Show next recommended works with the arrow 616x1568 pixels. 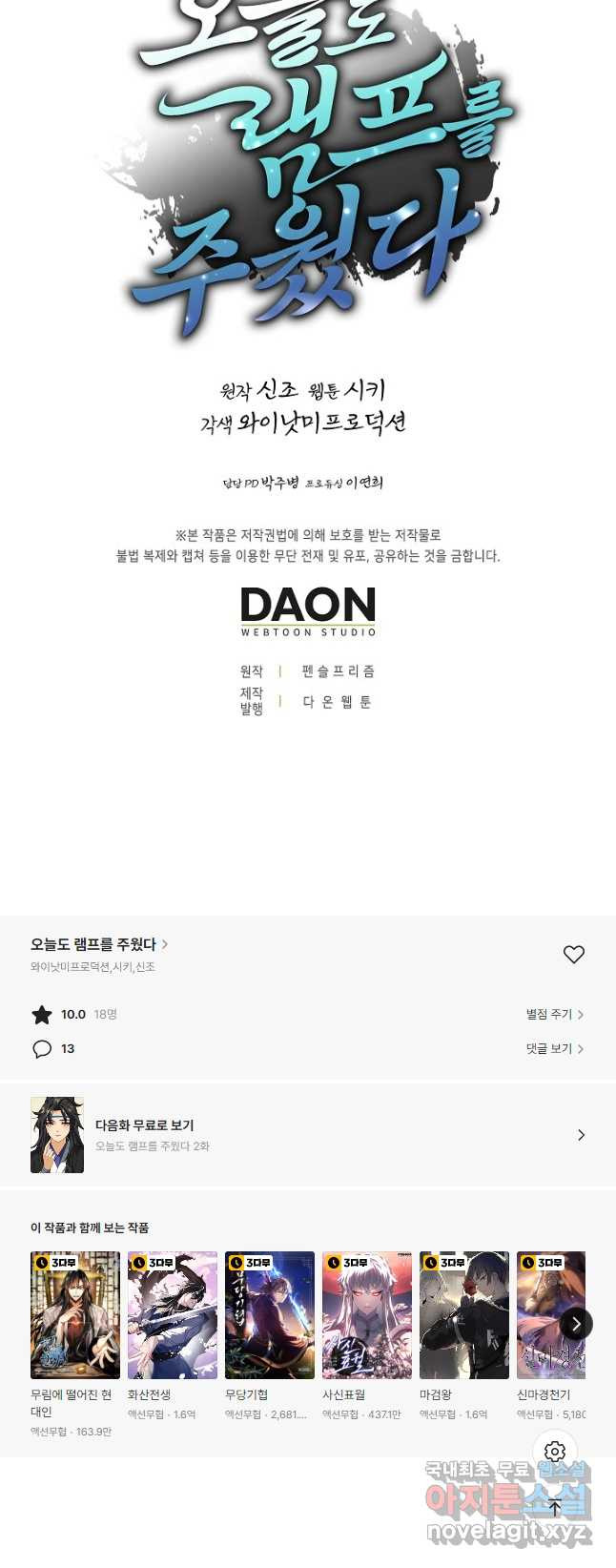tap(575, 1323)
